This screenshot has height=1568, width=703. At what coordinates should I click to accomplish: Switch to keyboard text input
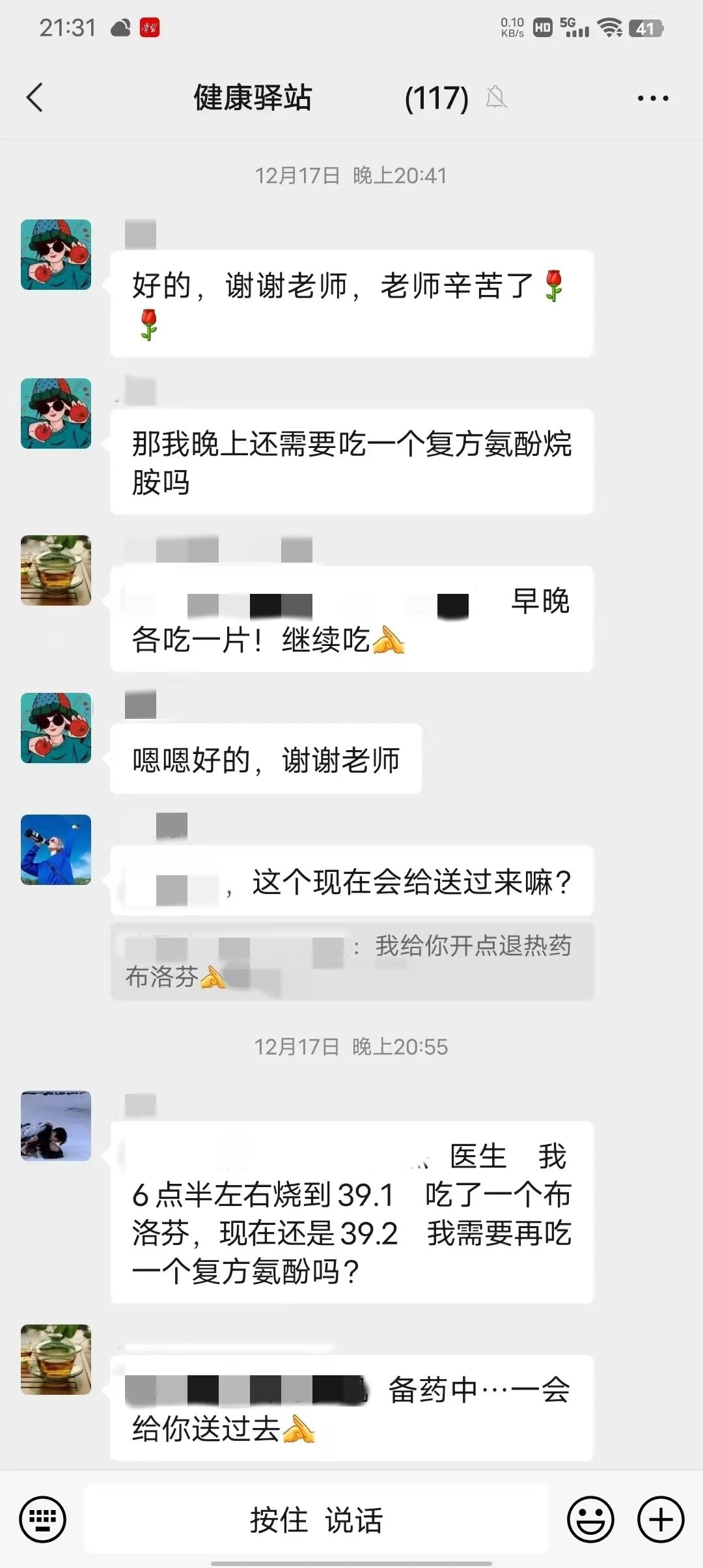click(43, 1520)
